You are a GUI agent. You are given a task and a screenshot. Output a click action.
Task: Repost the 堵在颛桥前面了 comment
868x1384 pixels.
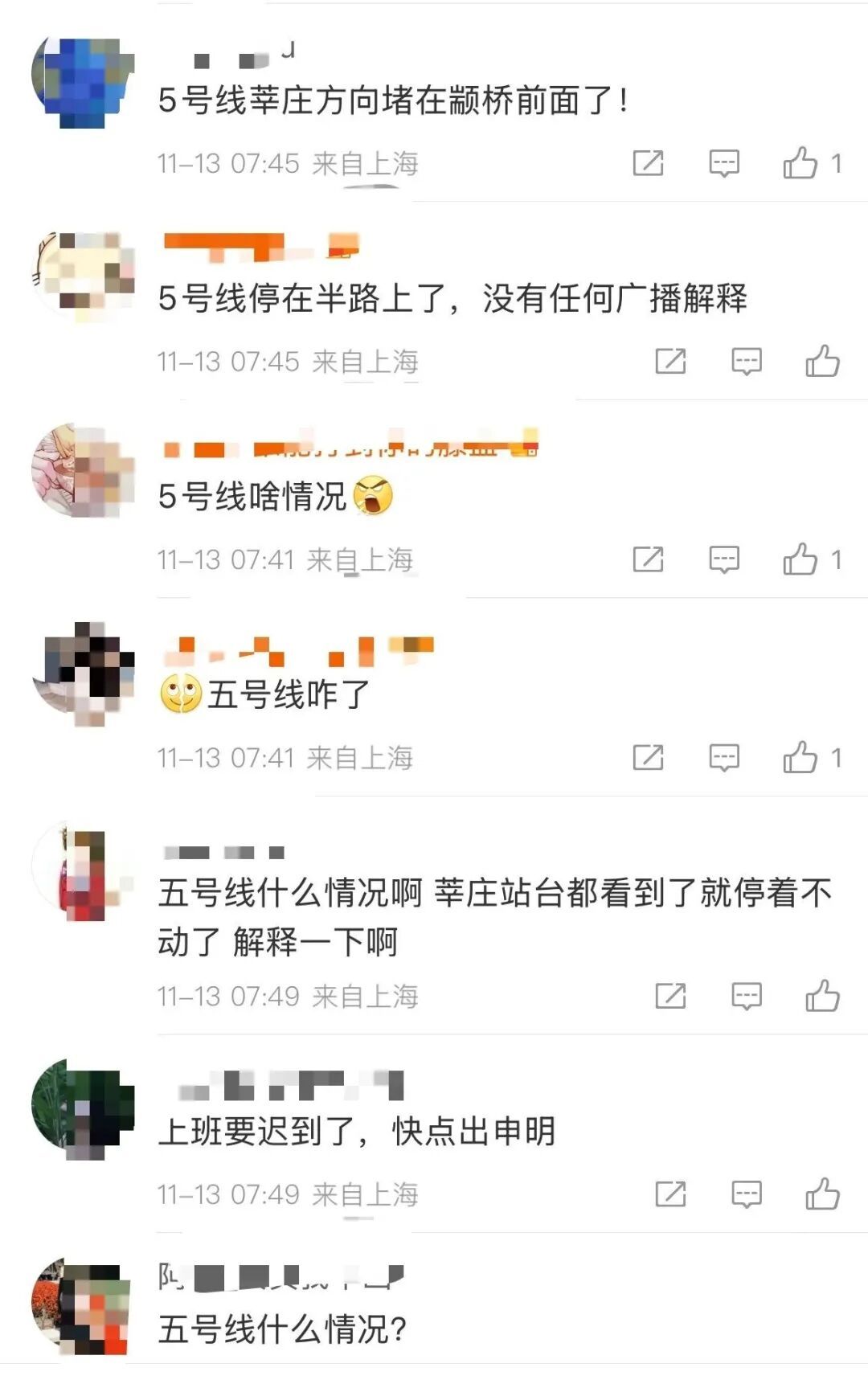[648, 163]
